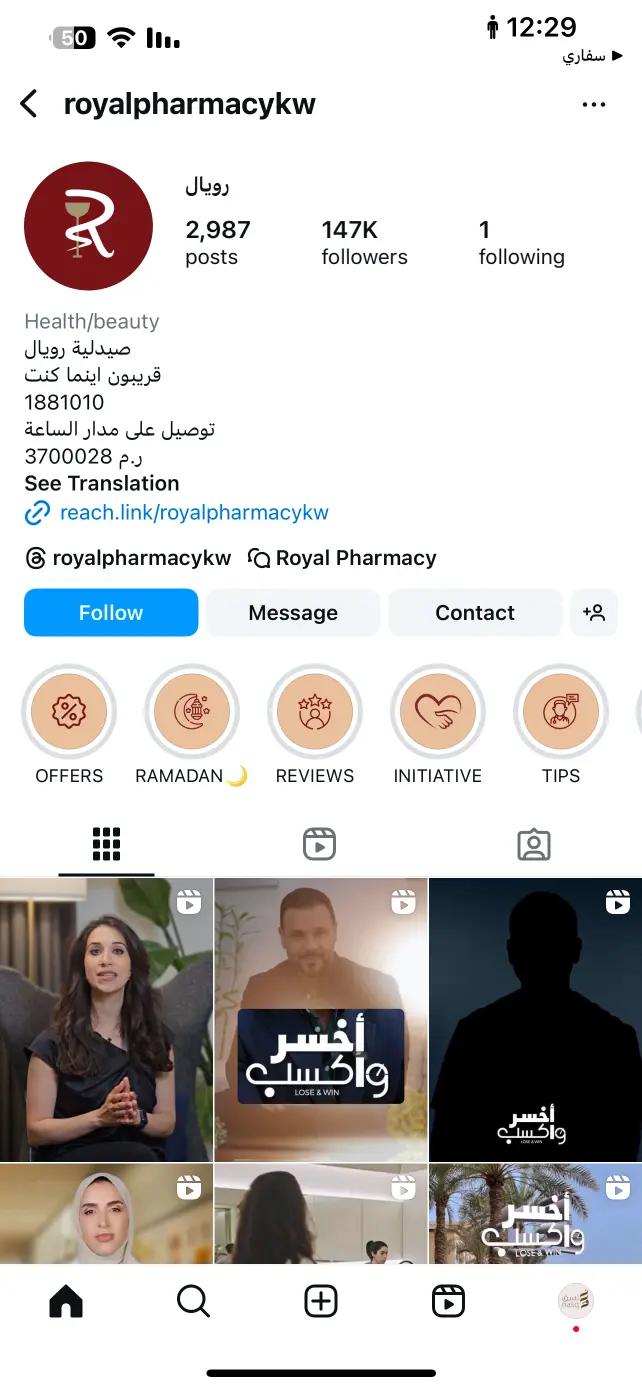This screenshot has height=1389, width=642.
Task: Open the Contact button
Action: [475, 613]
